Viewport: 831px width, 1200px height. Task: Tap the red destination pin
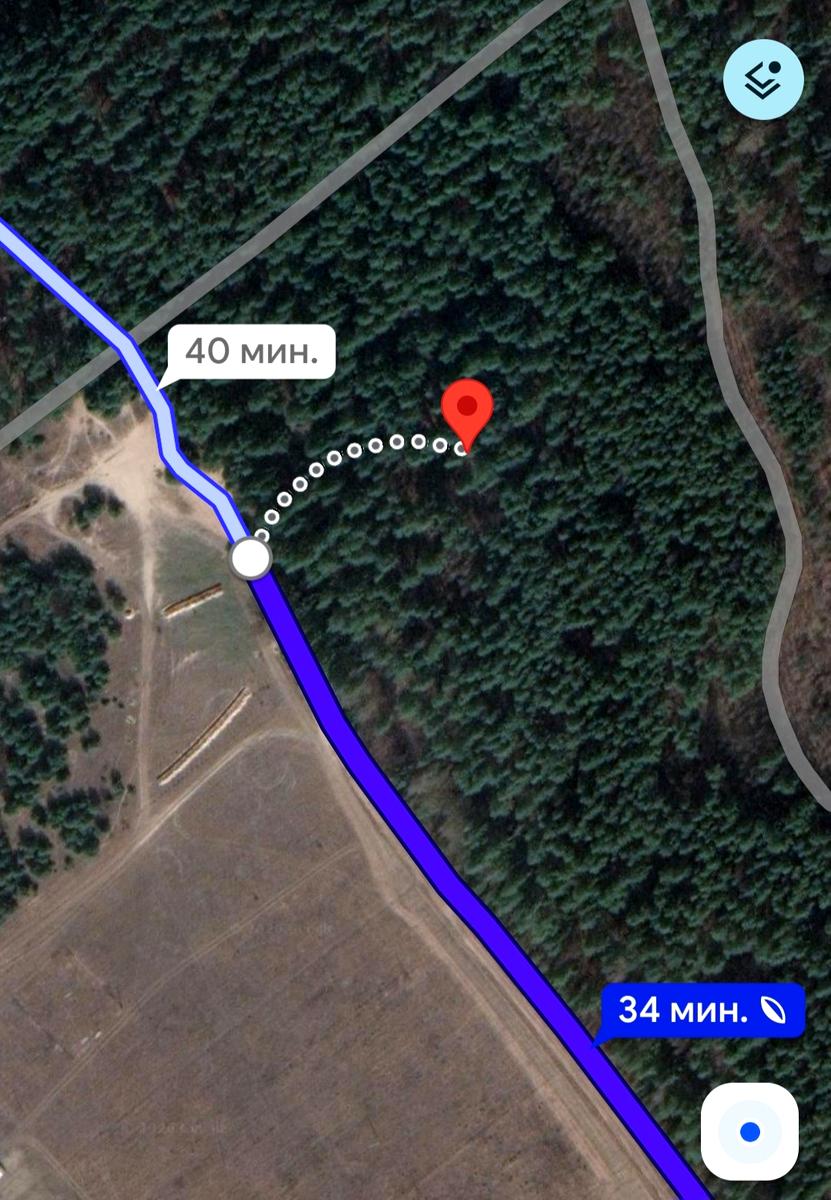(x=467, y=410)
